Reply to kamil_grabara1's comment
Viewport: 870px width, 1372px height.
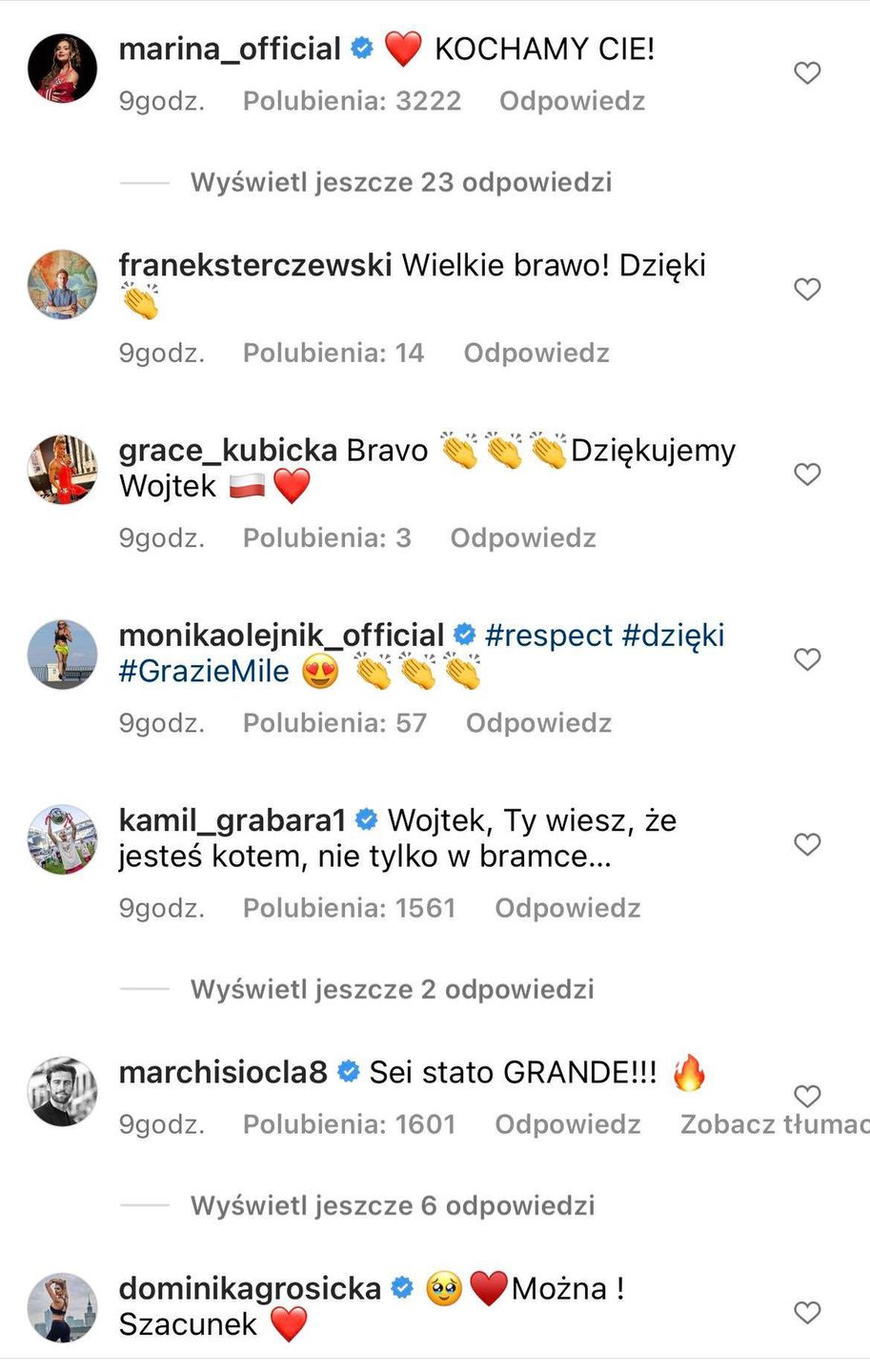point(567,908)
